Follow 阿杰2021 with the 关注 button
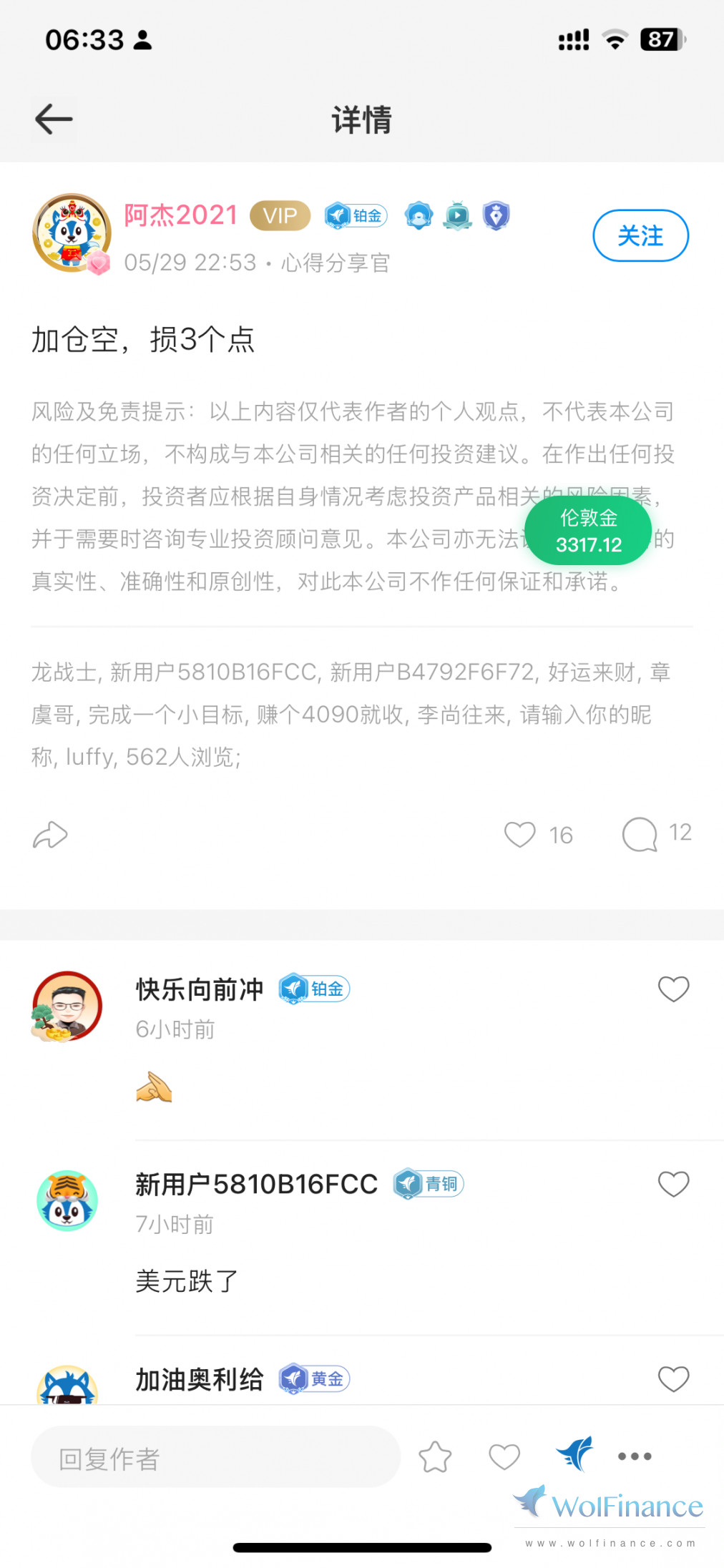The height and width of the screenshot is (1568, 724). [640, 235]
